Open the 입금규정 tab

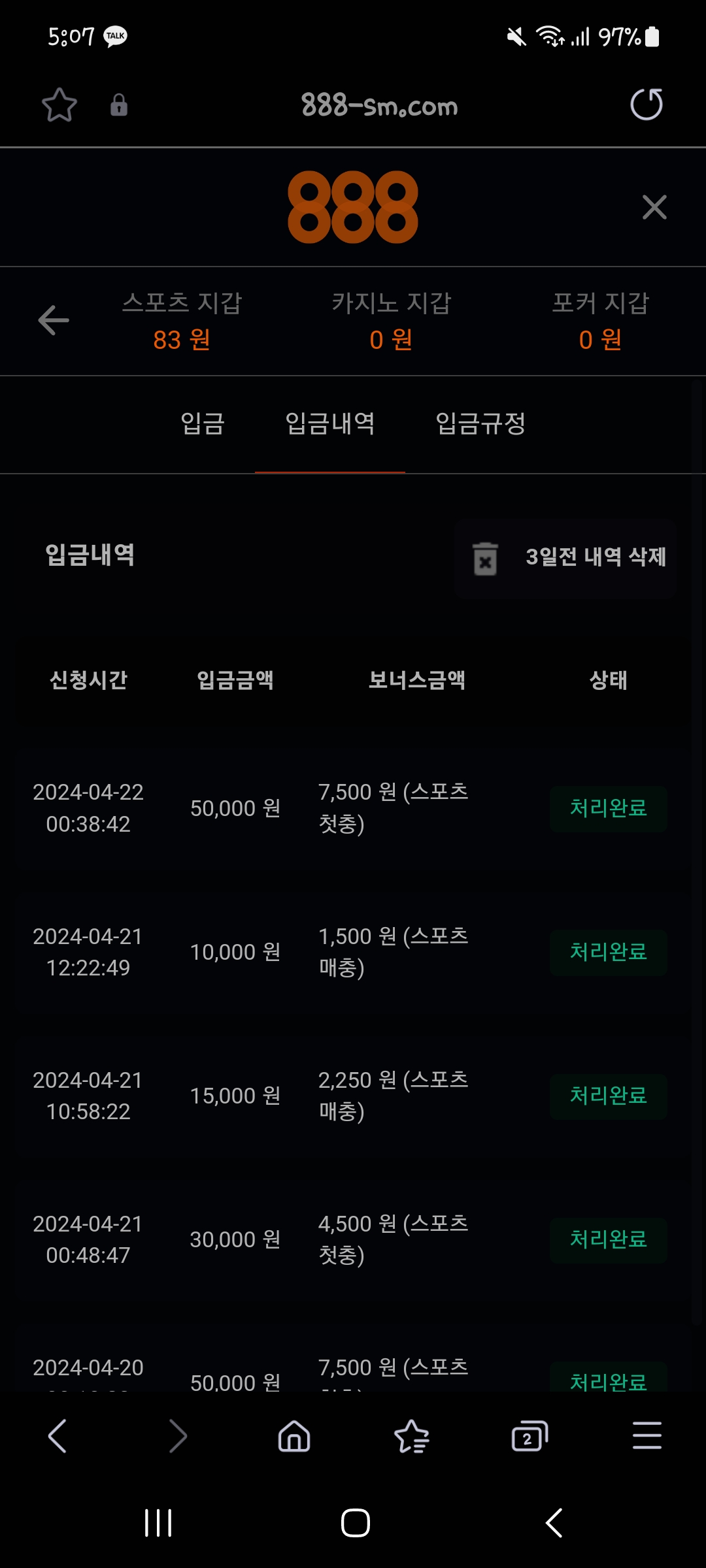[x=480, y=423]
